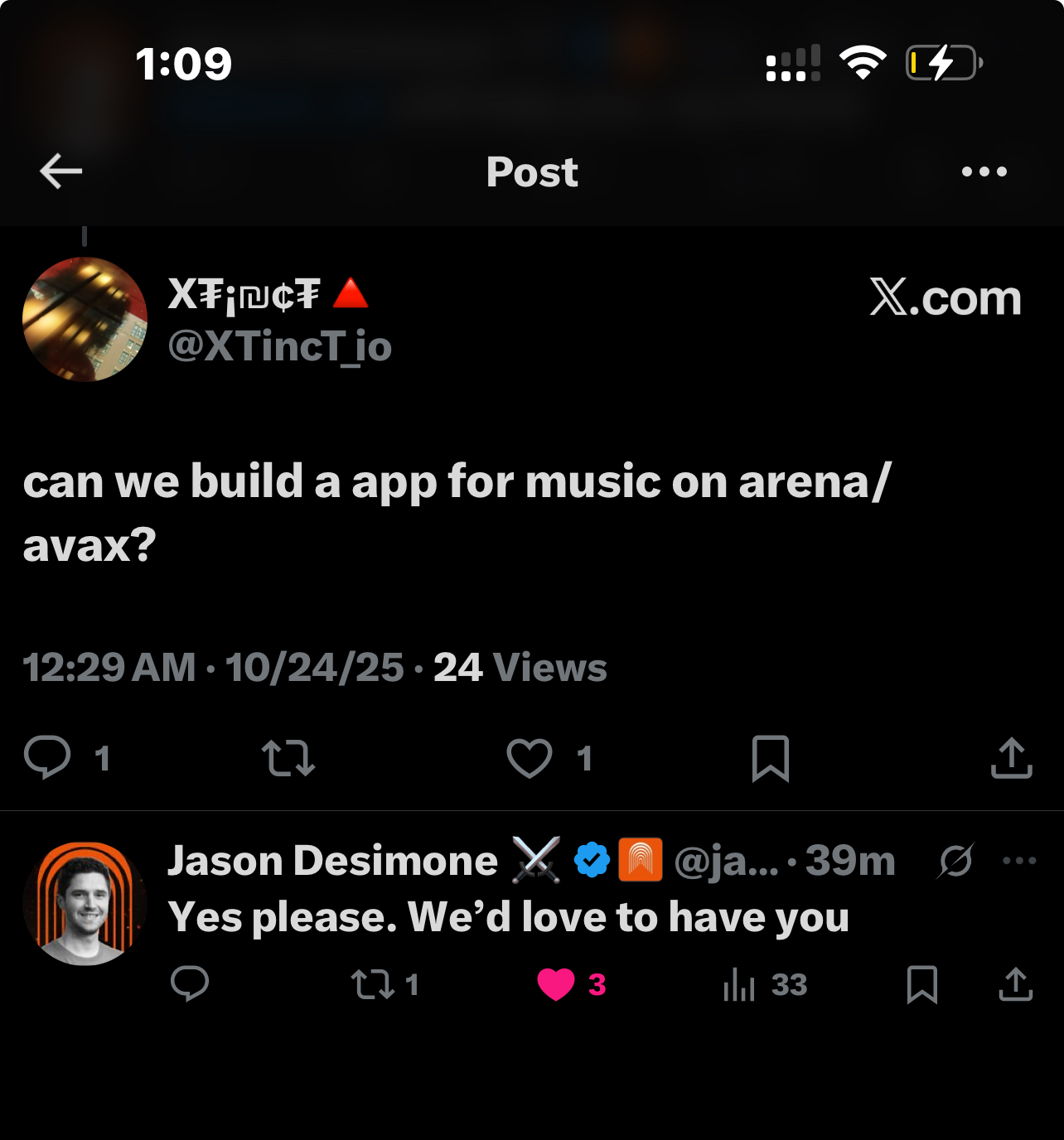Viewport: 1064px width, 1140px height.
Task: Unlike Jason Desimone's reply
Action: tap(556, 984)
